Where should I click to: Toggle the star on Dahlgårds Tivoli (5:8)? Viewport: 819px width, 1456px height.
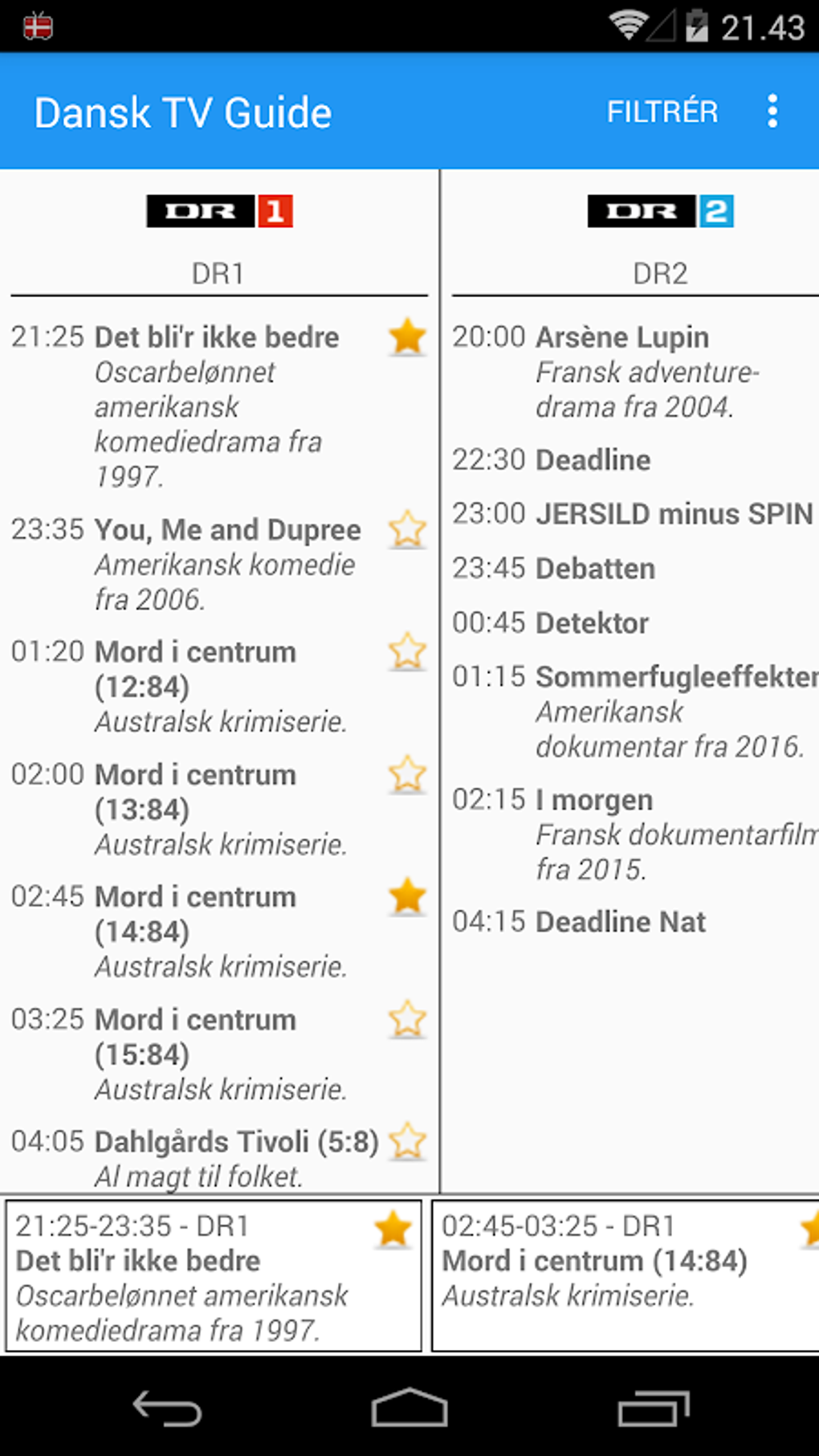click(x=406, y=1140)
